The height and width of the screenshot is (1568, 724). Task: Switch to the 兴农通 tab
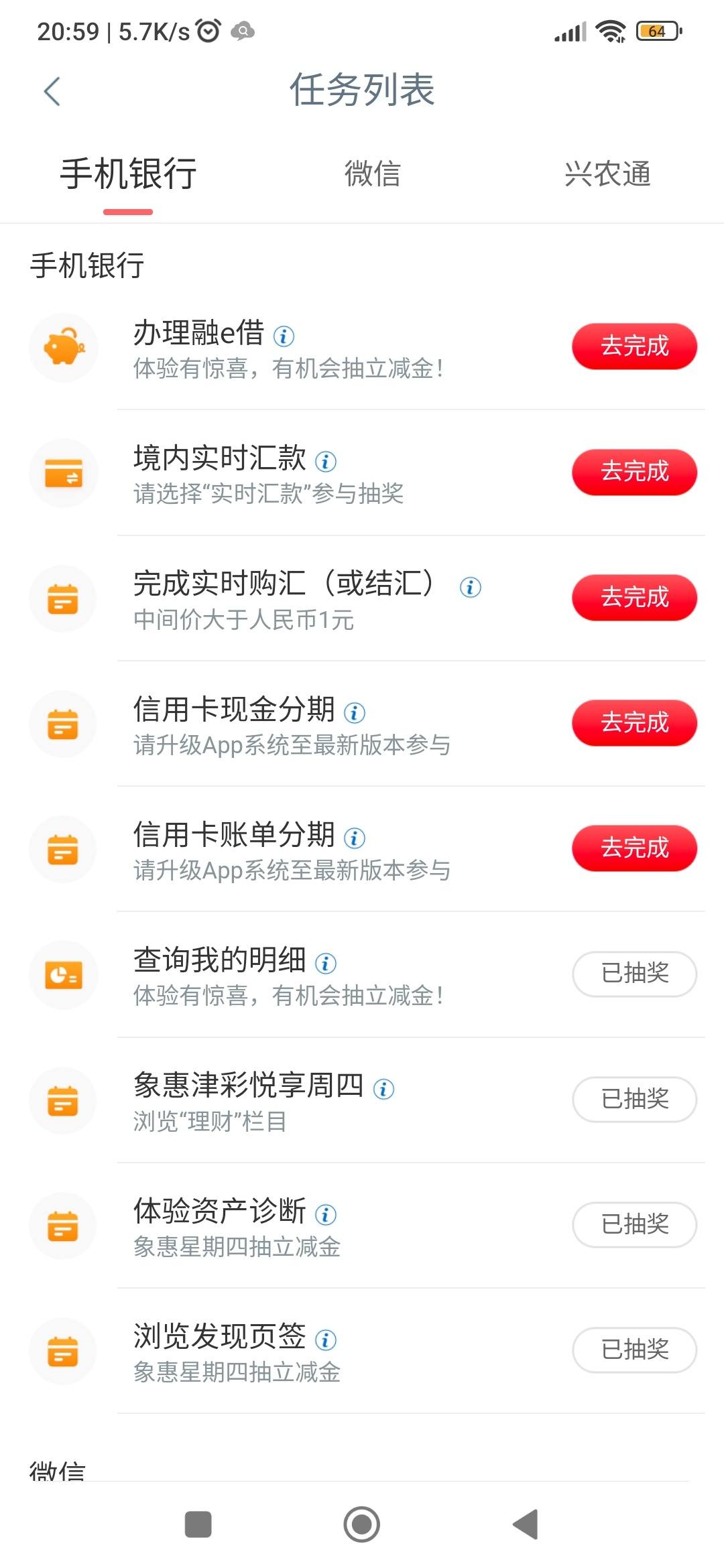(607, 174)
